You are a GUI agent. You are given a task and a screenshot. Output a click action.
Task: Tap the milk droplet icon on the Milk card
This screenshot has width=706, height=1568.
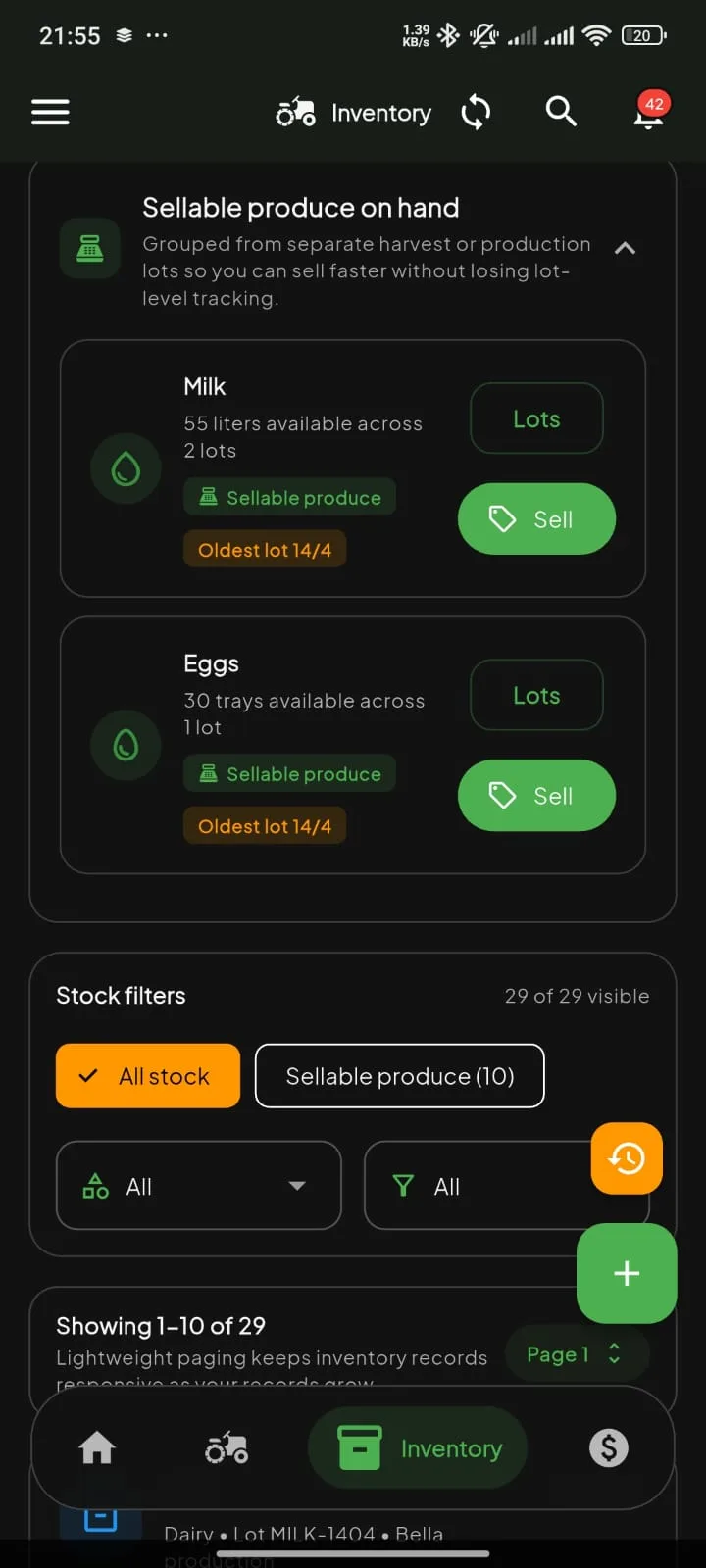(126, 467)
